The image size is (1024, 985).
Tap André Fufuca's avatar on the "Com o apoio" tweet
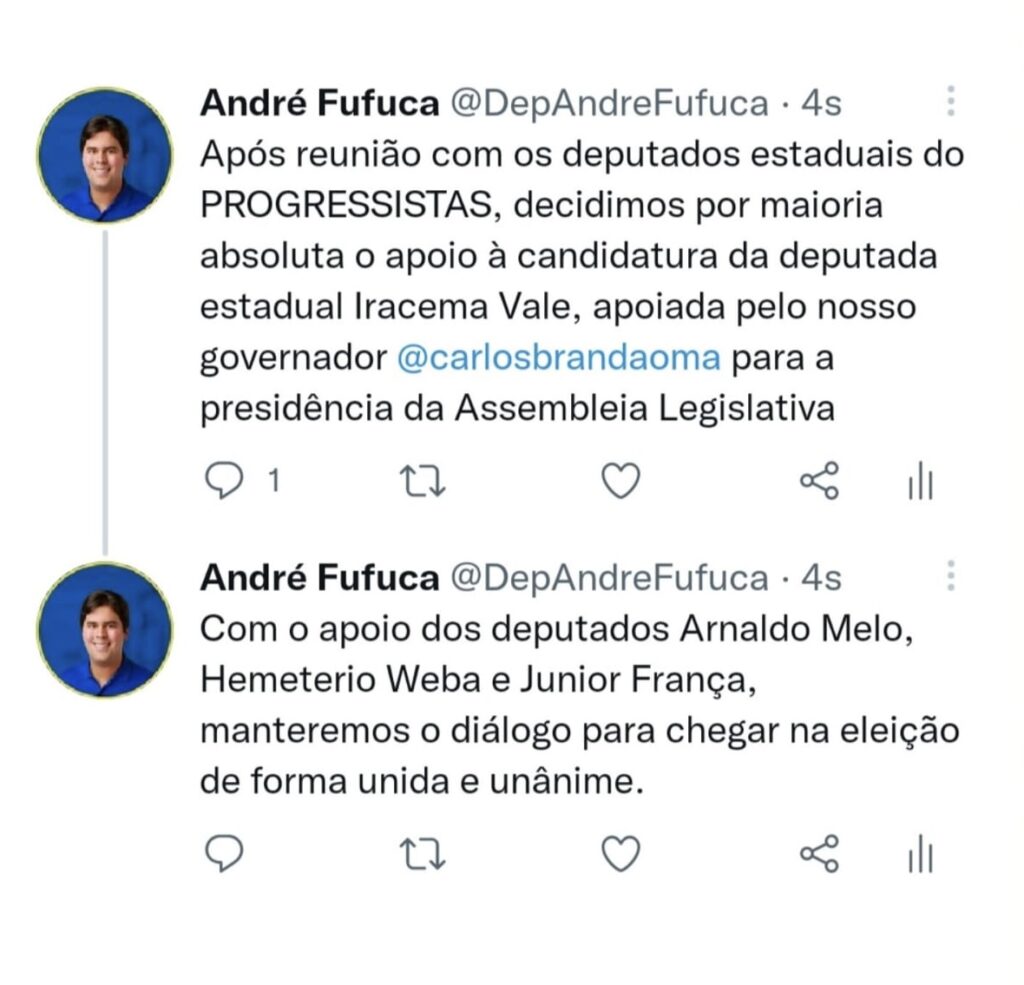pyautogui.click(x=105, y=629)
